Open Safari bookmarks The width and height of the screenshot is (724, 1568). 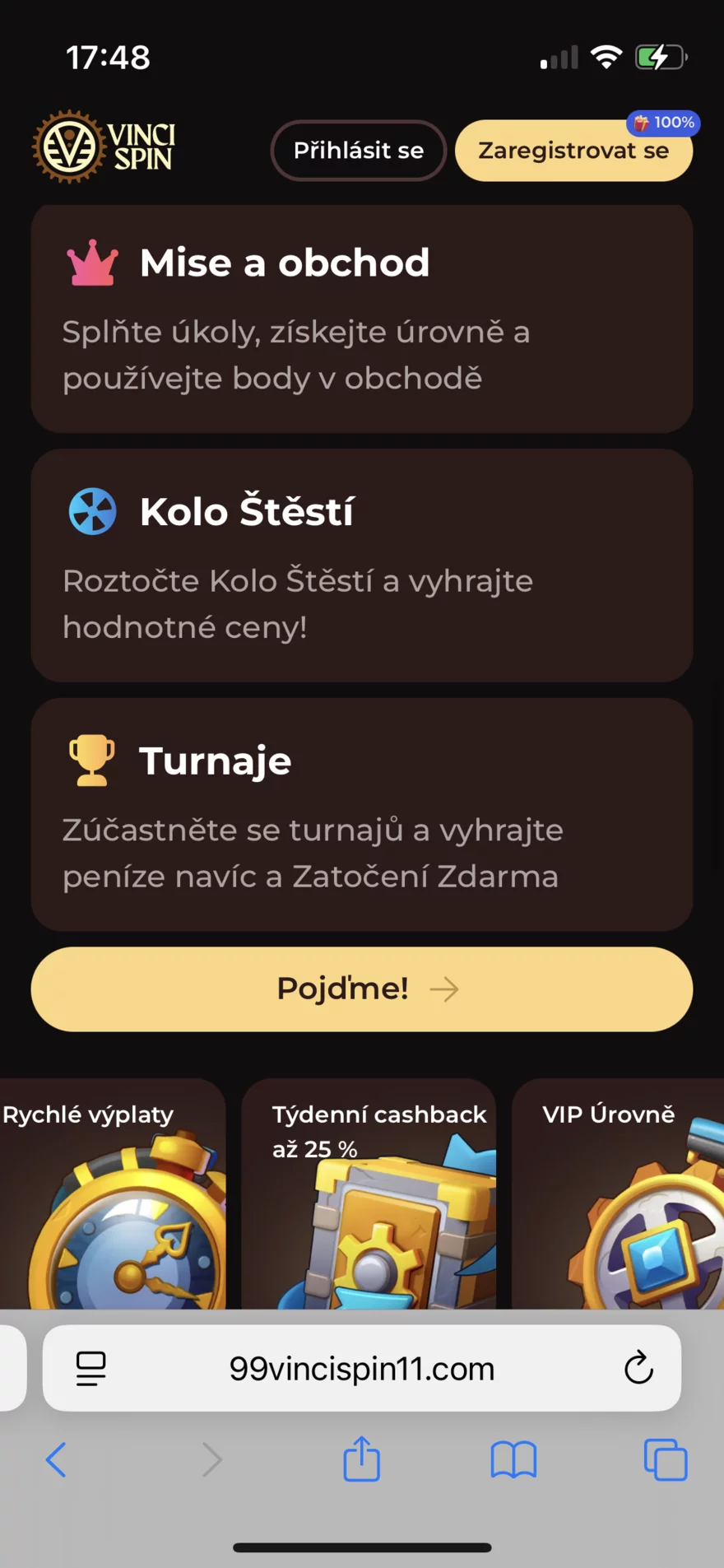click(513, 1460)
